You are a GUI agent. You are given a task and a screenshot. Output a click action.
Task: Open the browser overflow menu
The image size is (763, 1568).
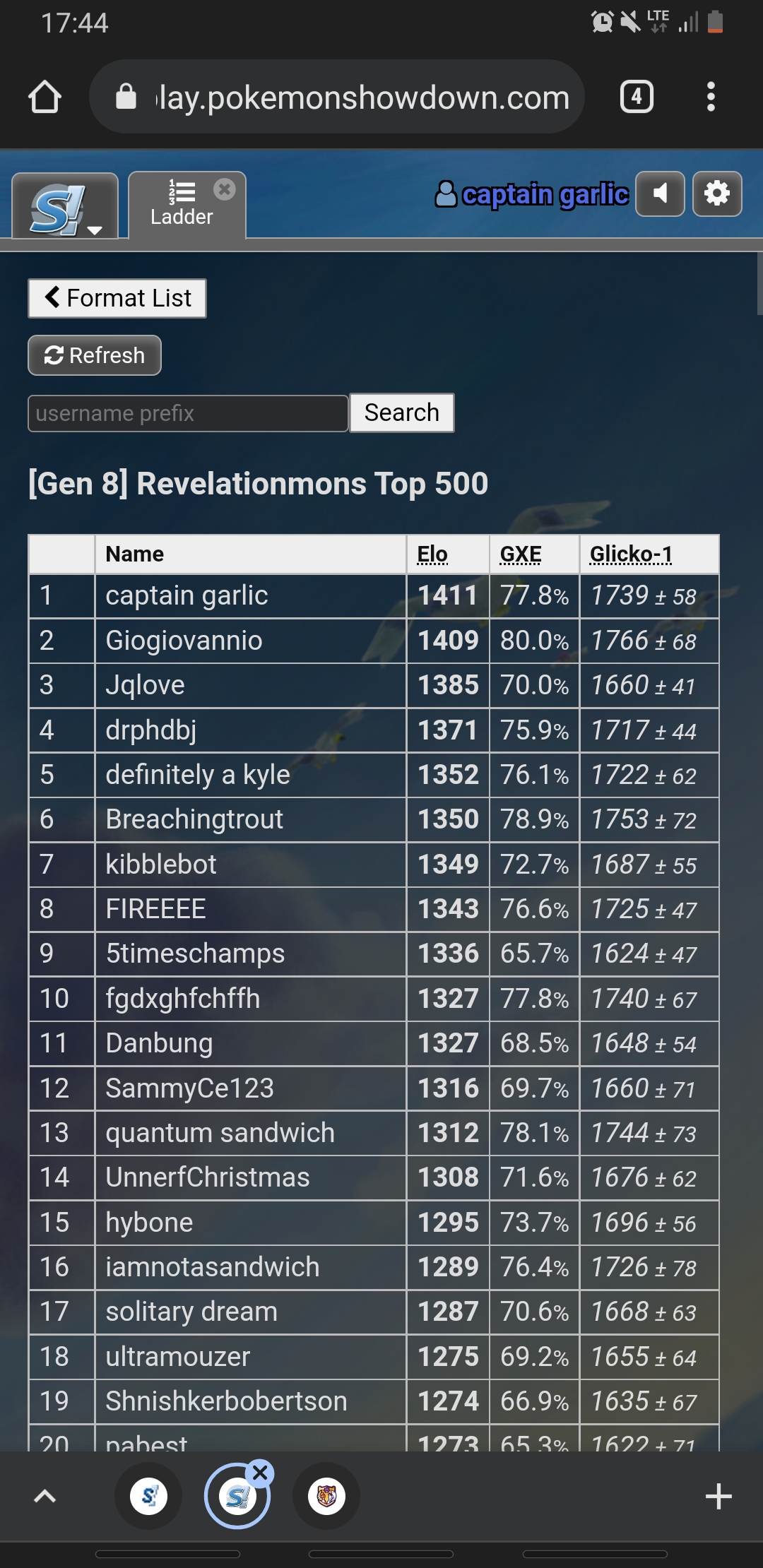tap(711, 97)
